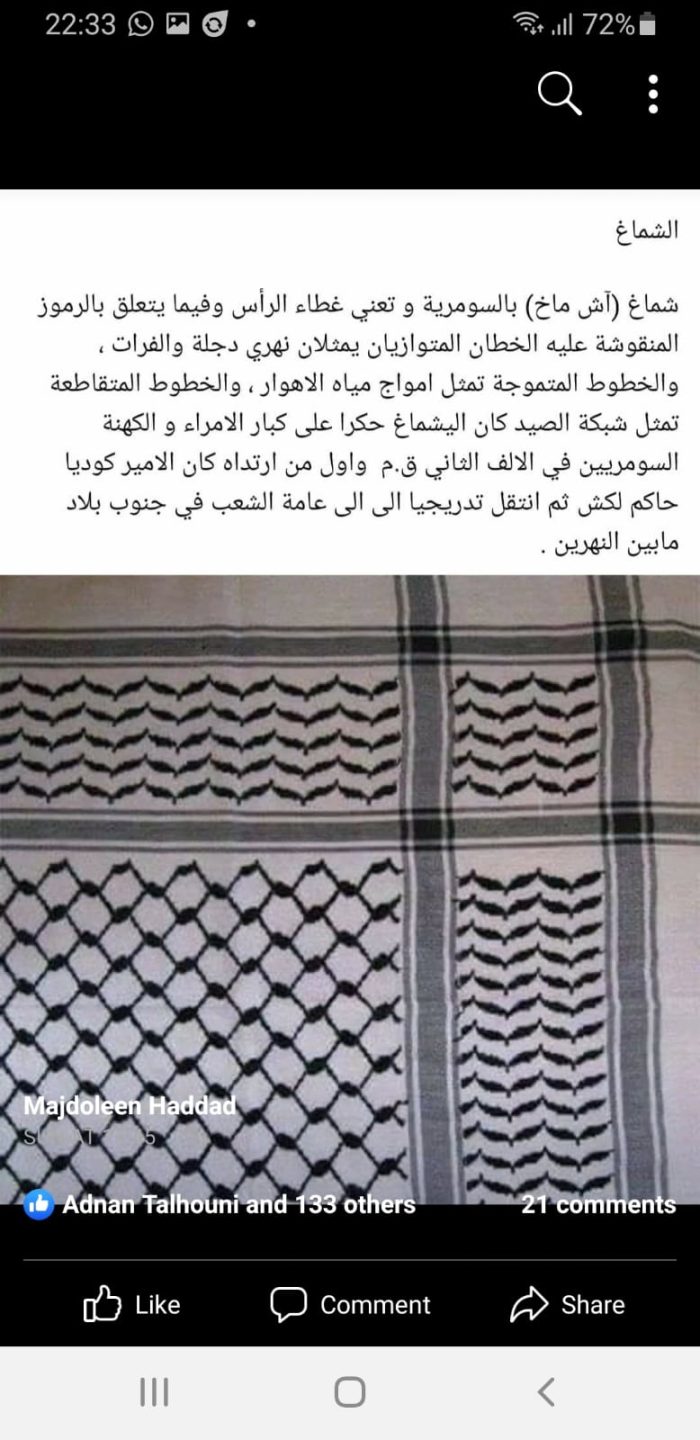Open the recent apps button
The height and width of the screenshot is (1440, 700).
[154, 1392]
